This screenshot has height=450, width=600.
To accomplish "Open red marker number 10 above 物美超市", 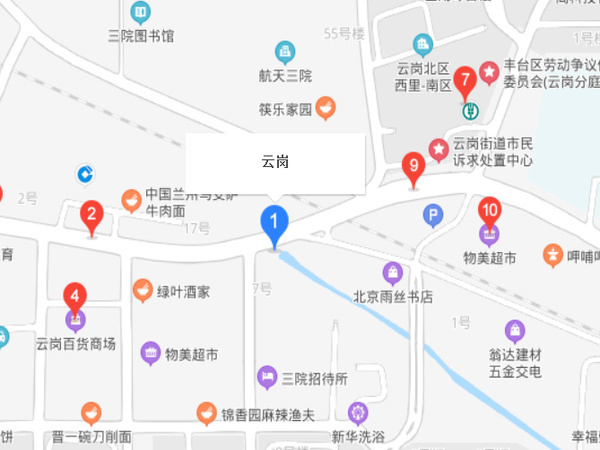I will click(489, 212).
